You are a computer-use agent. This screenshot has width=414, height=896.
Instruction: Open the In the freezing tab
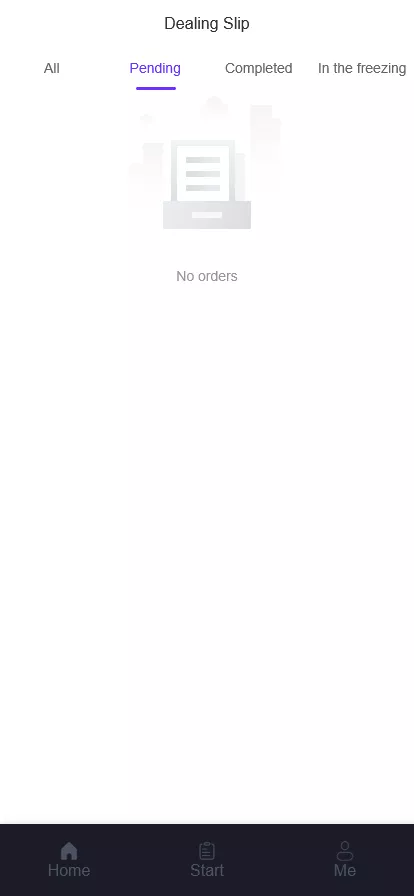pos(362,69)
